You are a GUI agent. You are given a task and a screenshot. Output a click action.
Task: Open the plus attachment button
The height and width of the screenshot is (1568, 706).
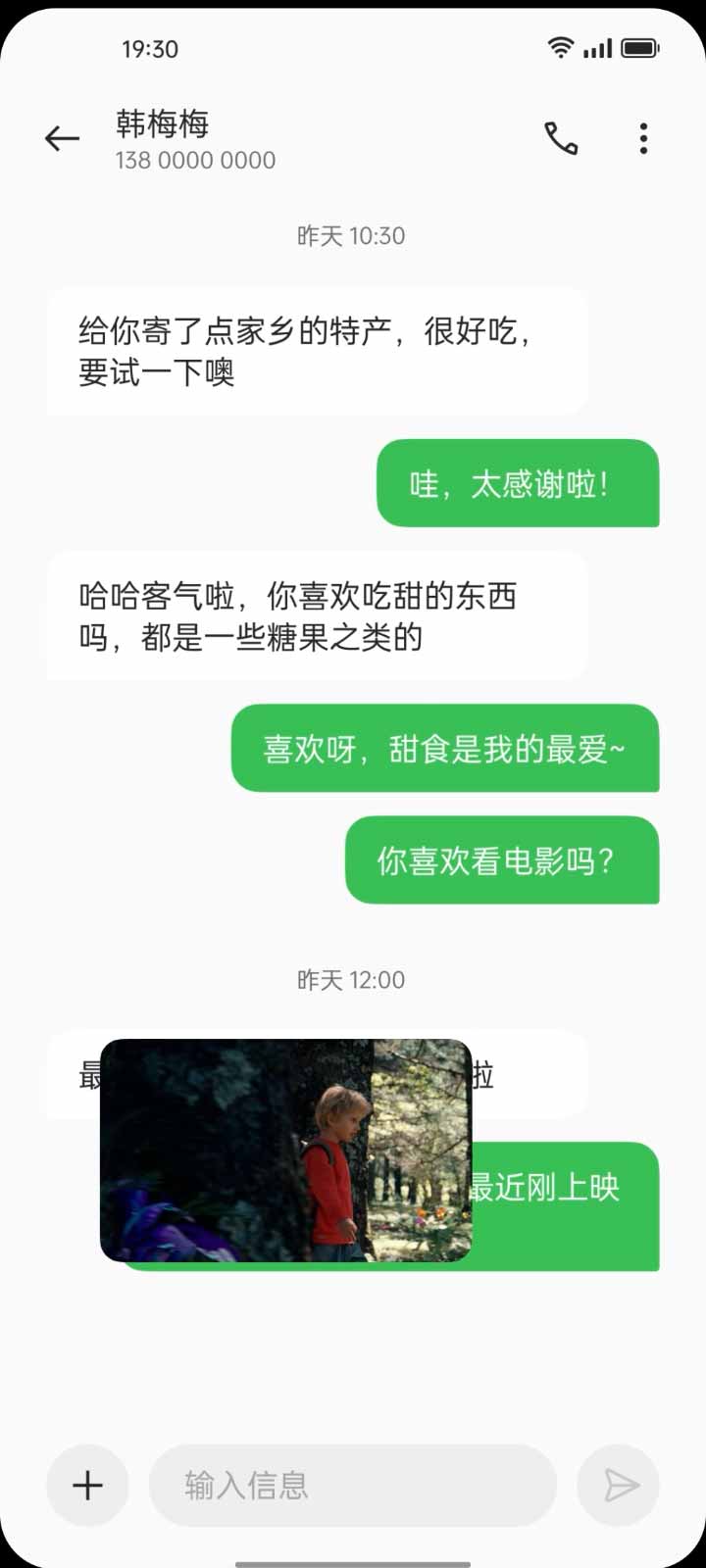point(87,1486)
